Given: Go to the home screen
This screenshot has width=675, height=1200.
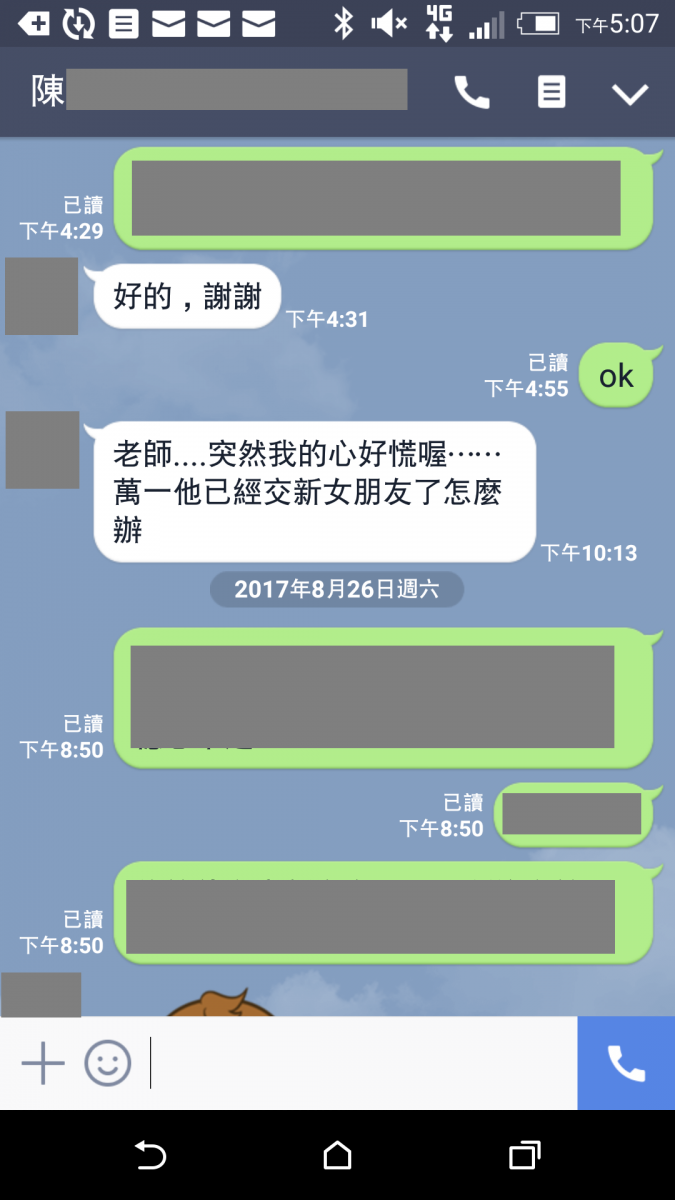Looking at the screenshot, I should click(338, 1156).
